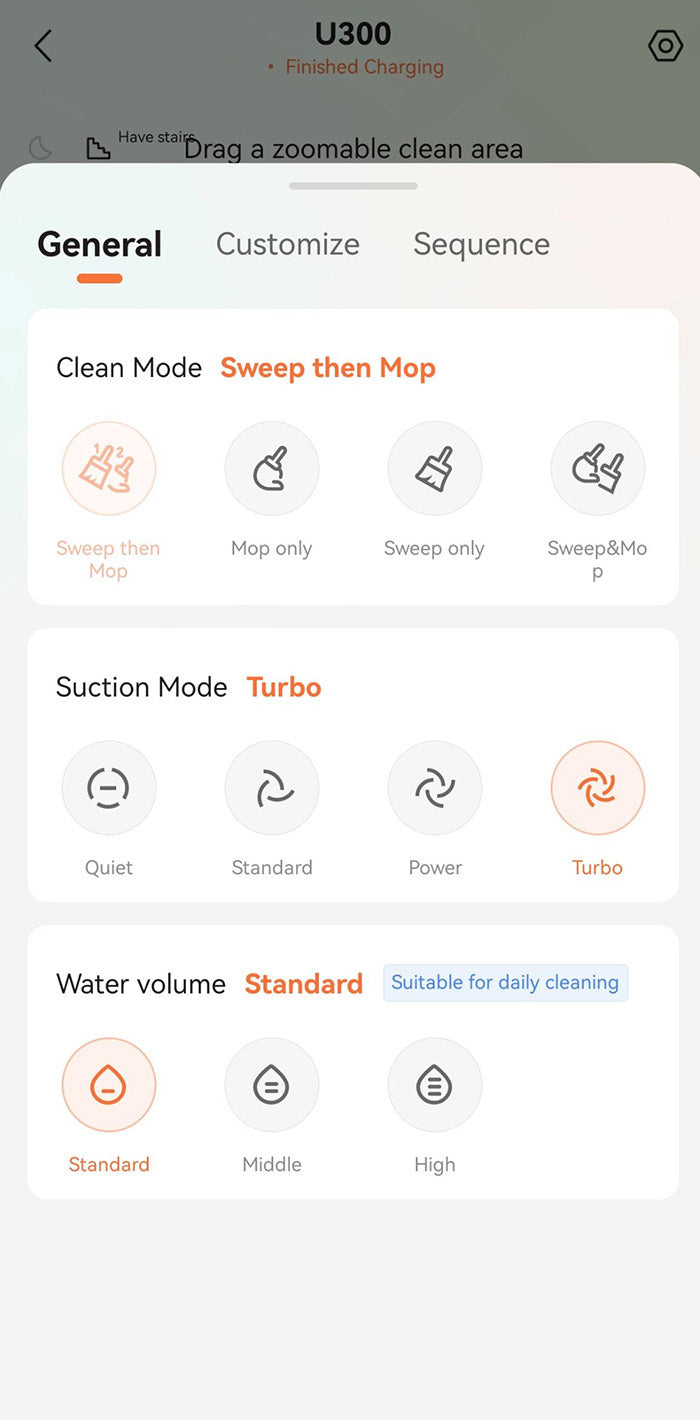Select the General tab

(x=100, y=244)
